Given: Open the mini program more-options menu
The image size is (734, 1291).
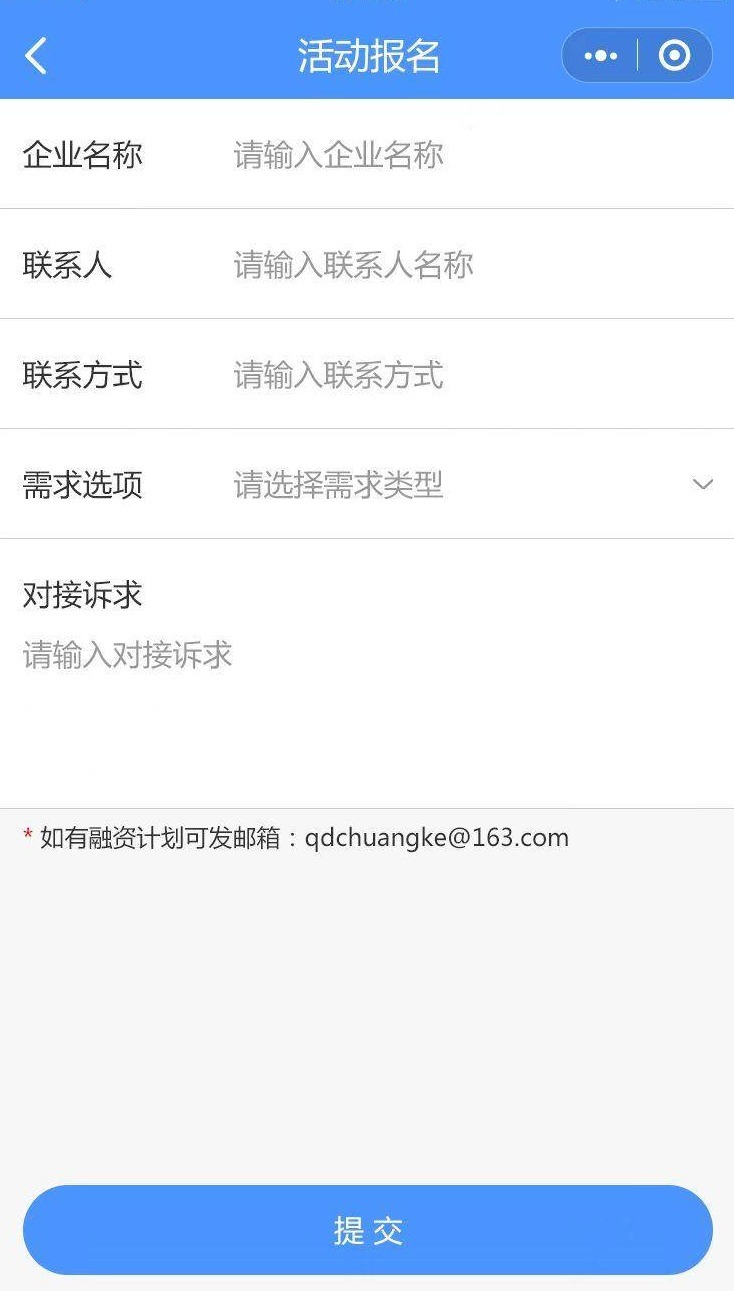Looking at the screenshot, I should [600, 56].
